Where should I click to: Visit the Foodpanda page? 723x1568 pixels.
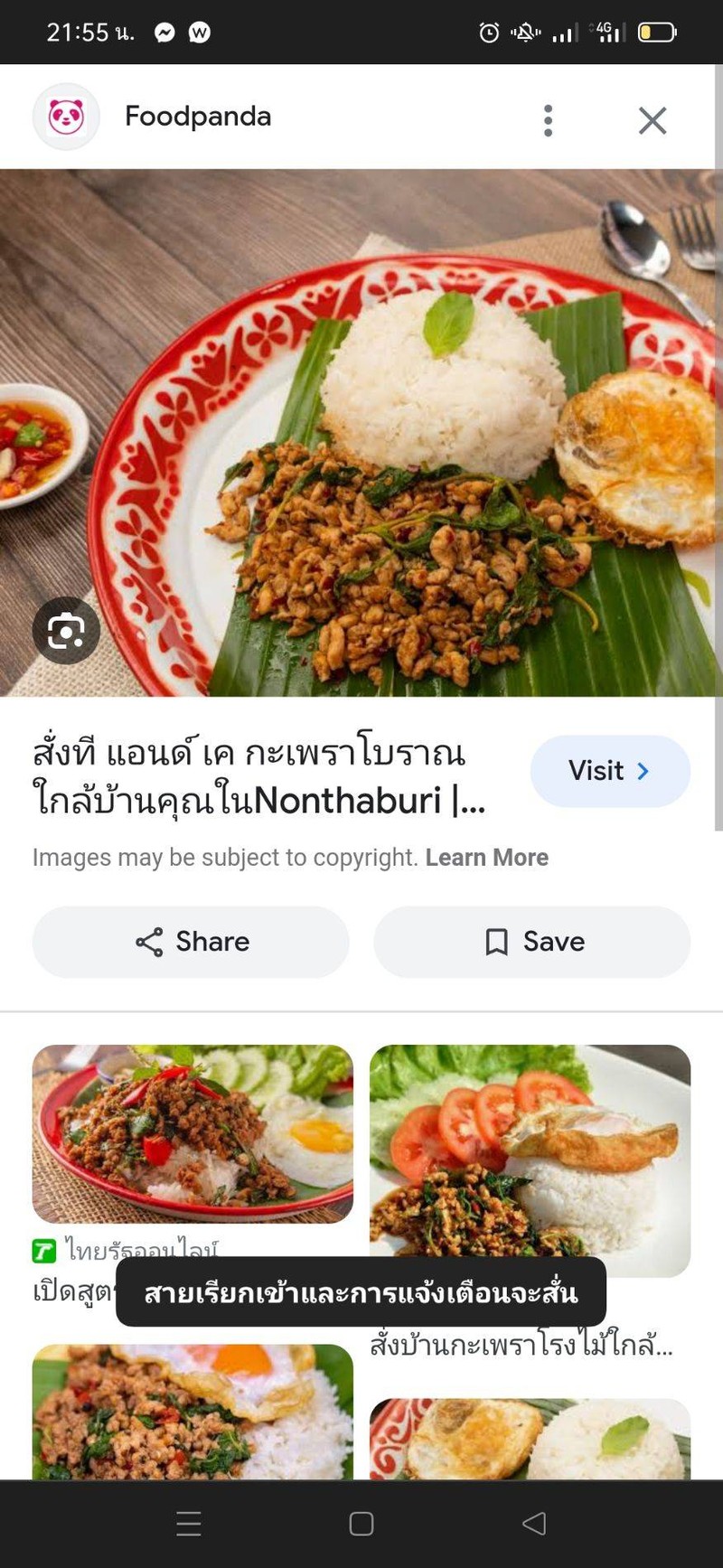click(610, 771)
